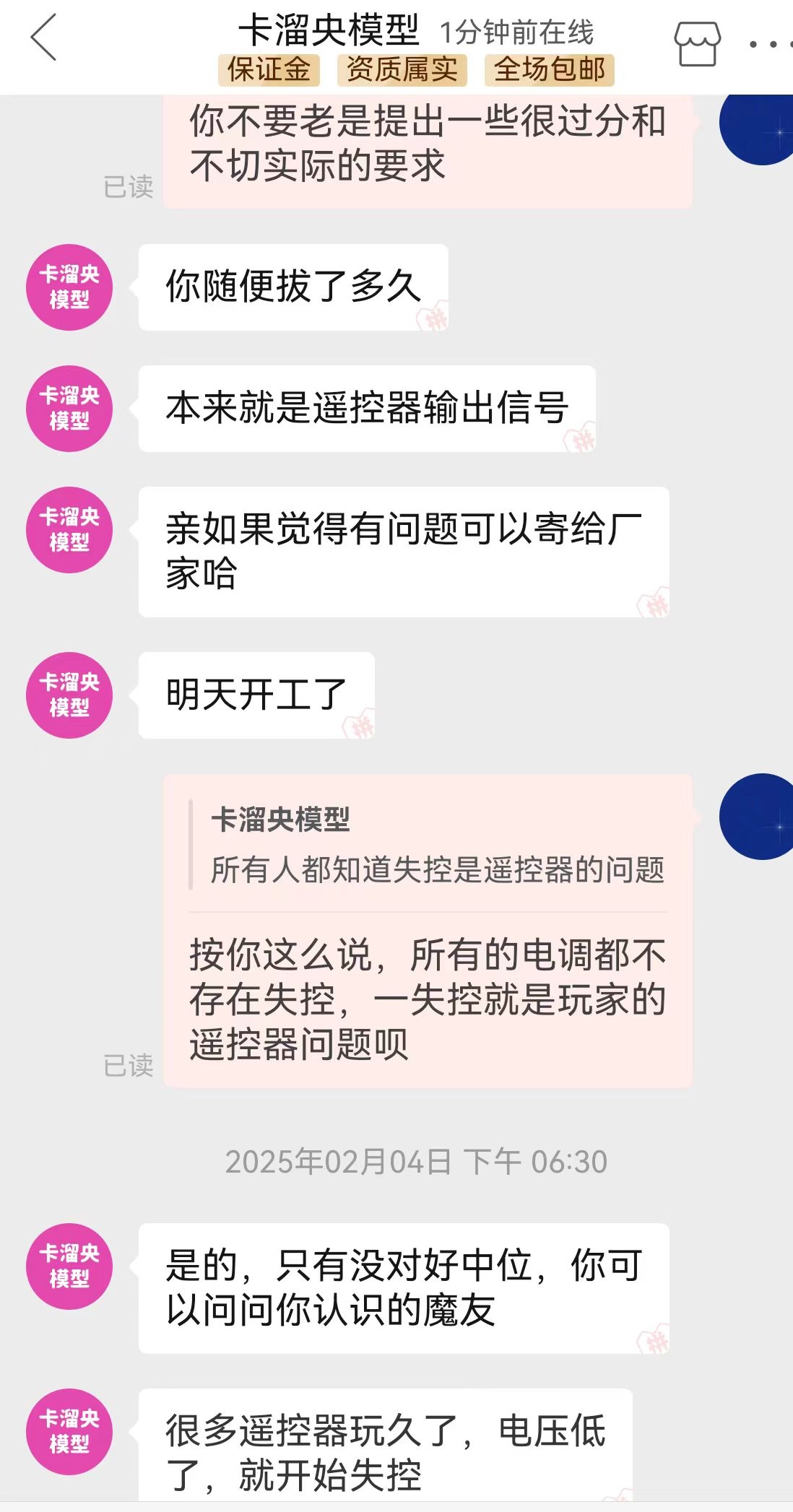
Task: Tap seller avatar beside 你随便拔了多久
Action: click(x=69, y=287)
